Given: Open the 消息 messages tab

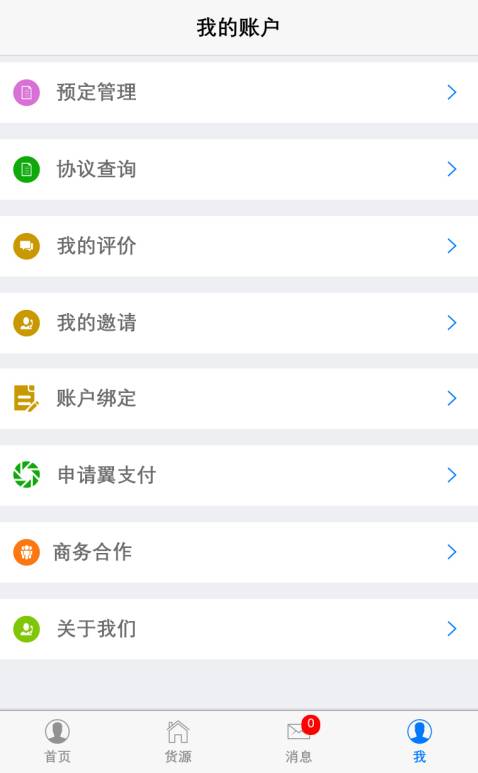Looking at the screenshot, I should pyautogui.click(x=299, y=741).
